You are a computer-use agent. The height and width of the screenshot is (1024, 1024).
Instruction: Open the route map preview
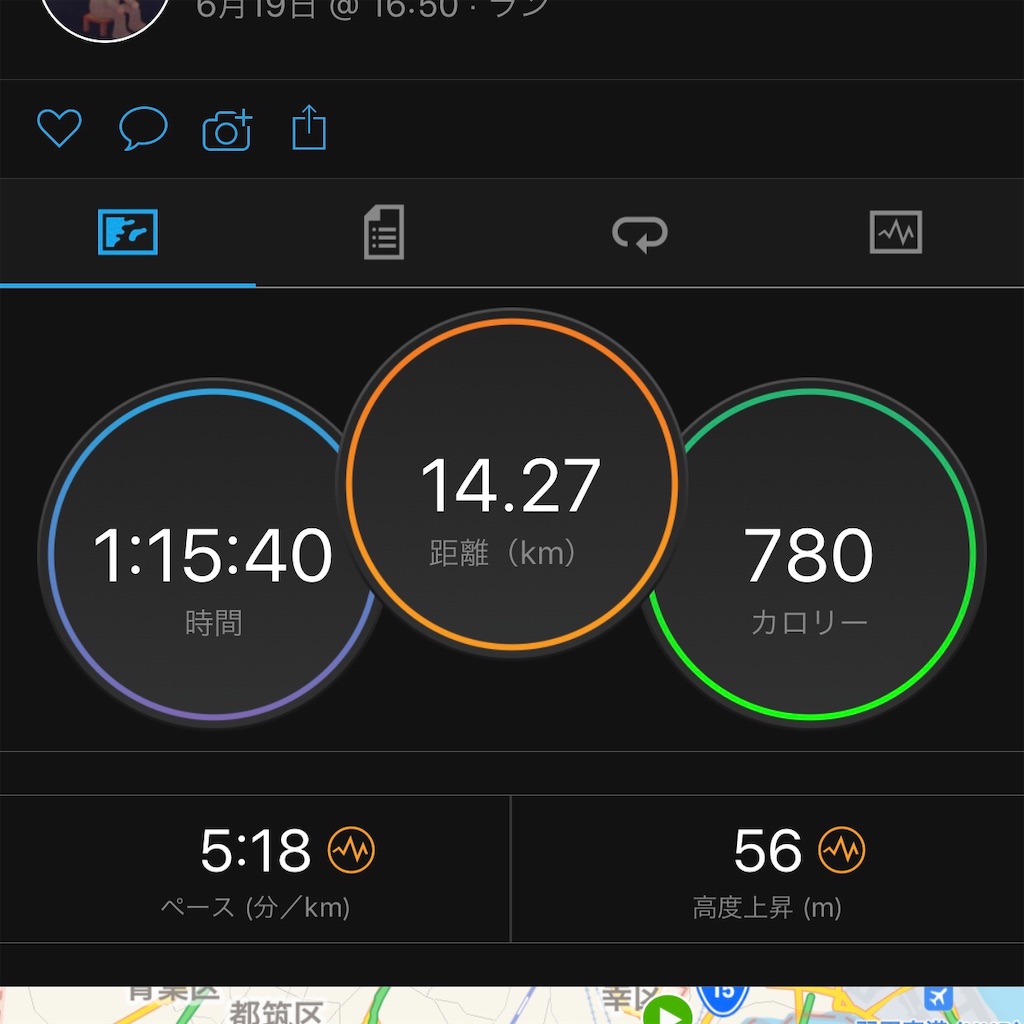512,1004
